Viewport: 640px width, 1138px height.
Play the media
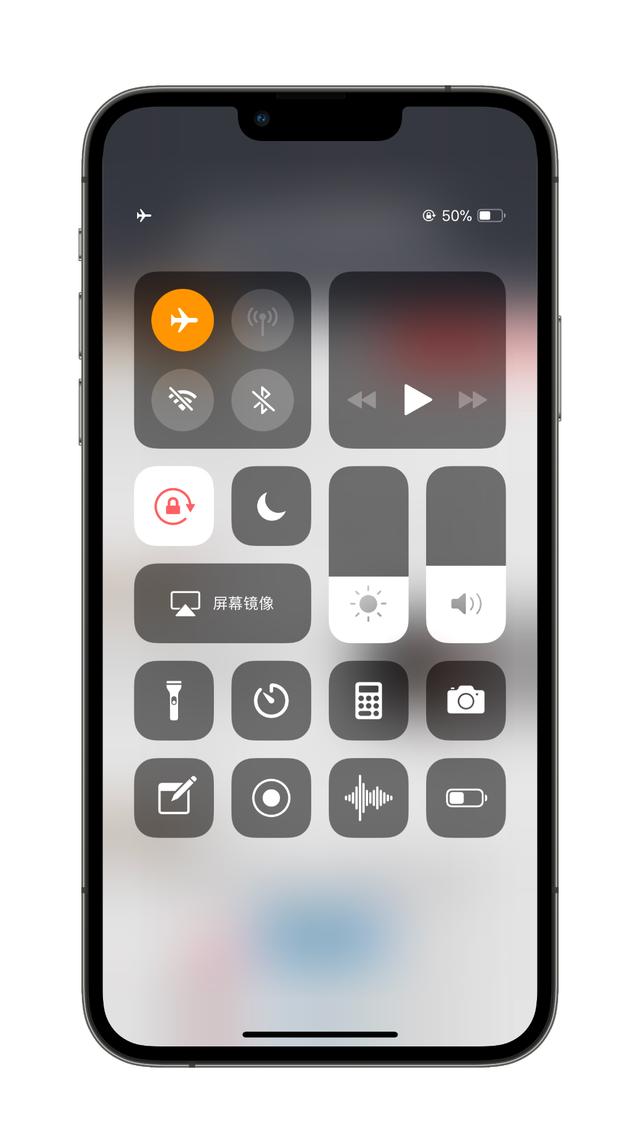(x=417, y=400)
